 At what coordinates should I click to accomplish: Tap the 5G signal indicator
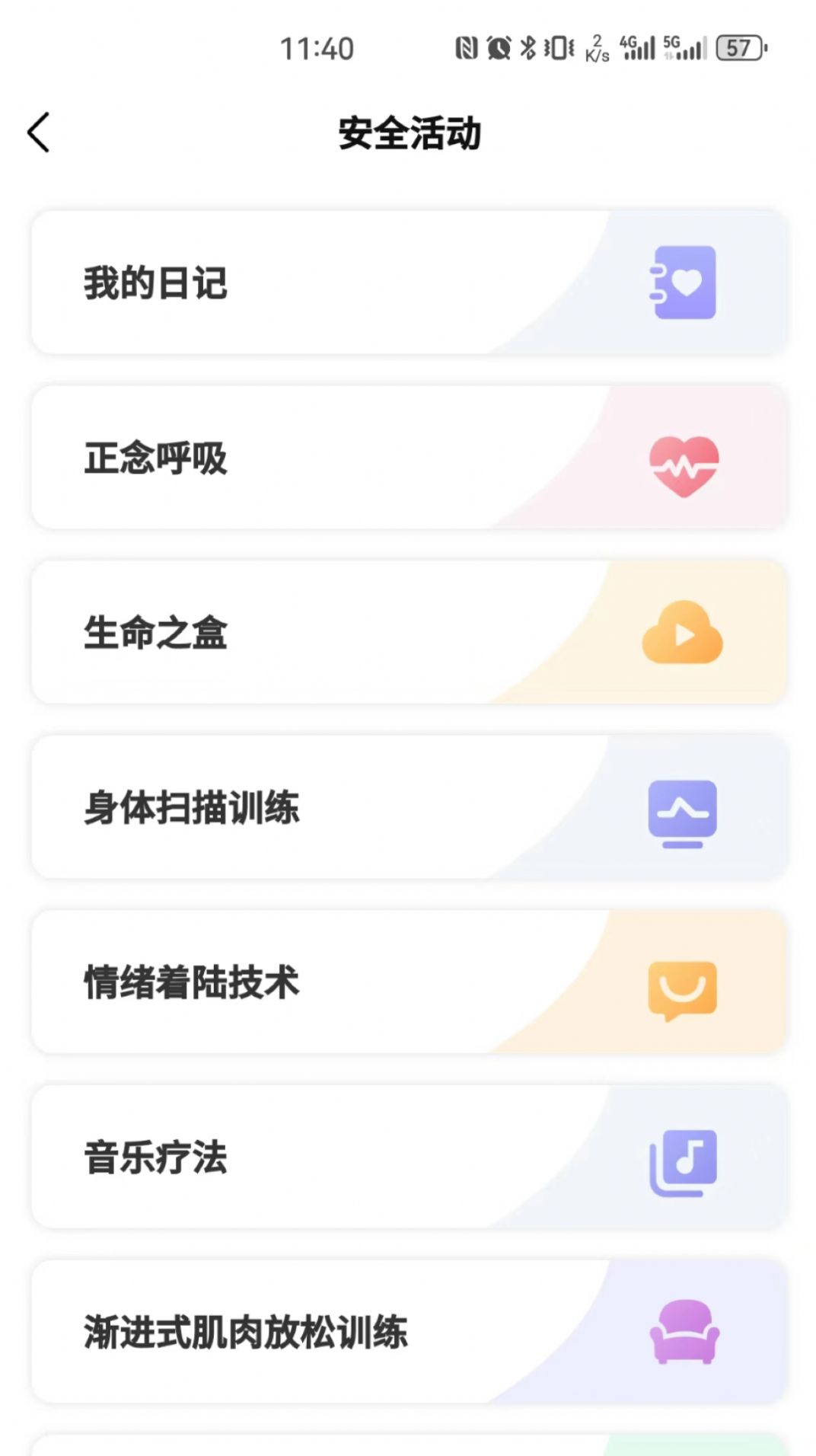(x=684, y=47)
